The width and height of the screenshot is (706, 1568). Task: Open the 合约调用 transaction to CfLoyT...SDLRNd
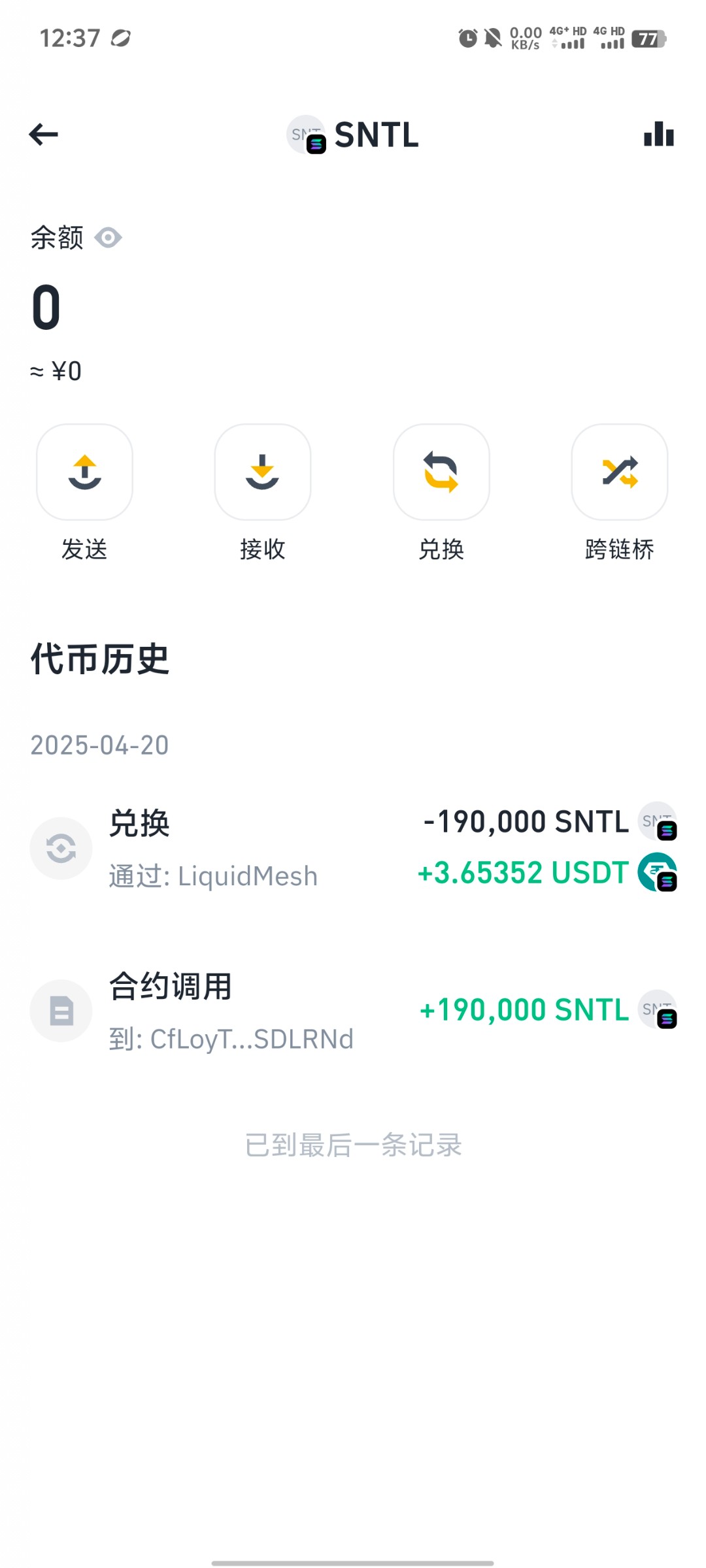tap(353, 1011)
